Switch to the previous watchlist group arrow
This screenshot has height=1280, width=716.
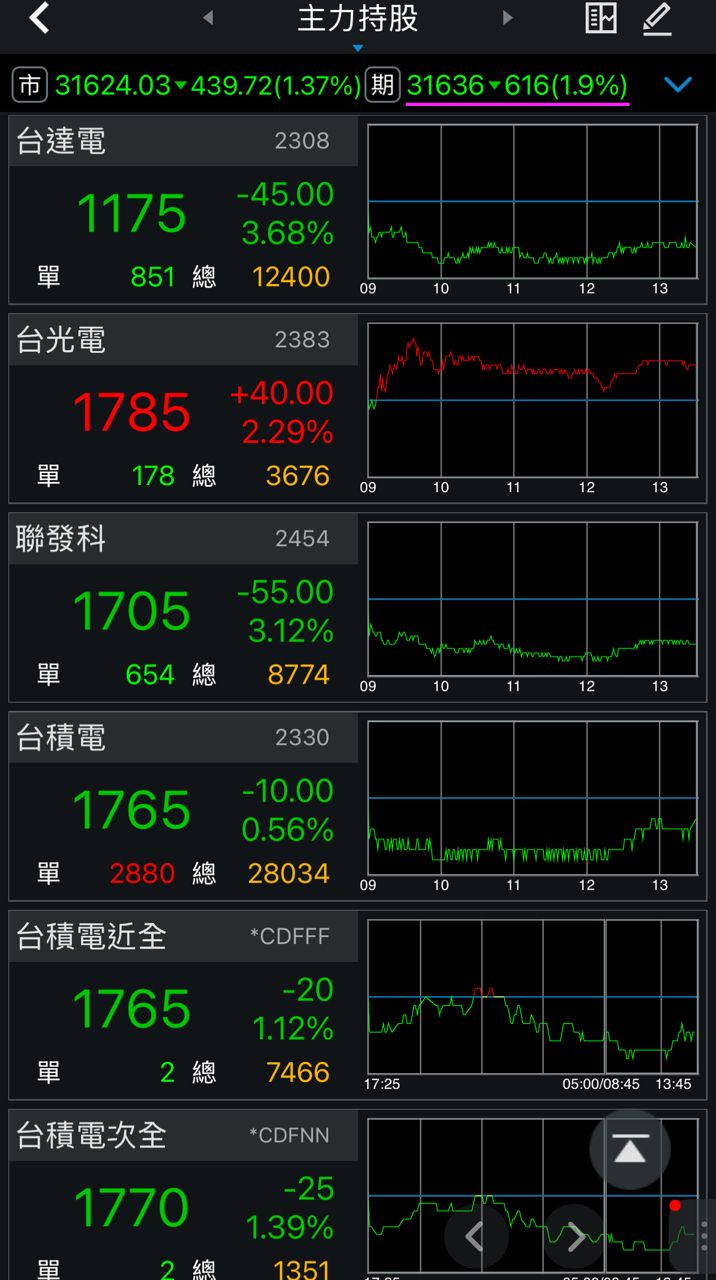click(208, 18)
